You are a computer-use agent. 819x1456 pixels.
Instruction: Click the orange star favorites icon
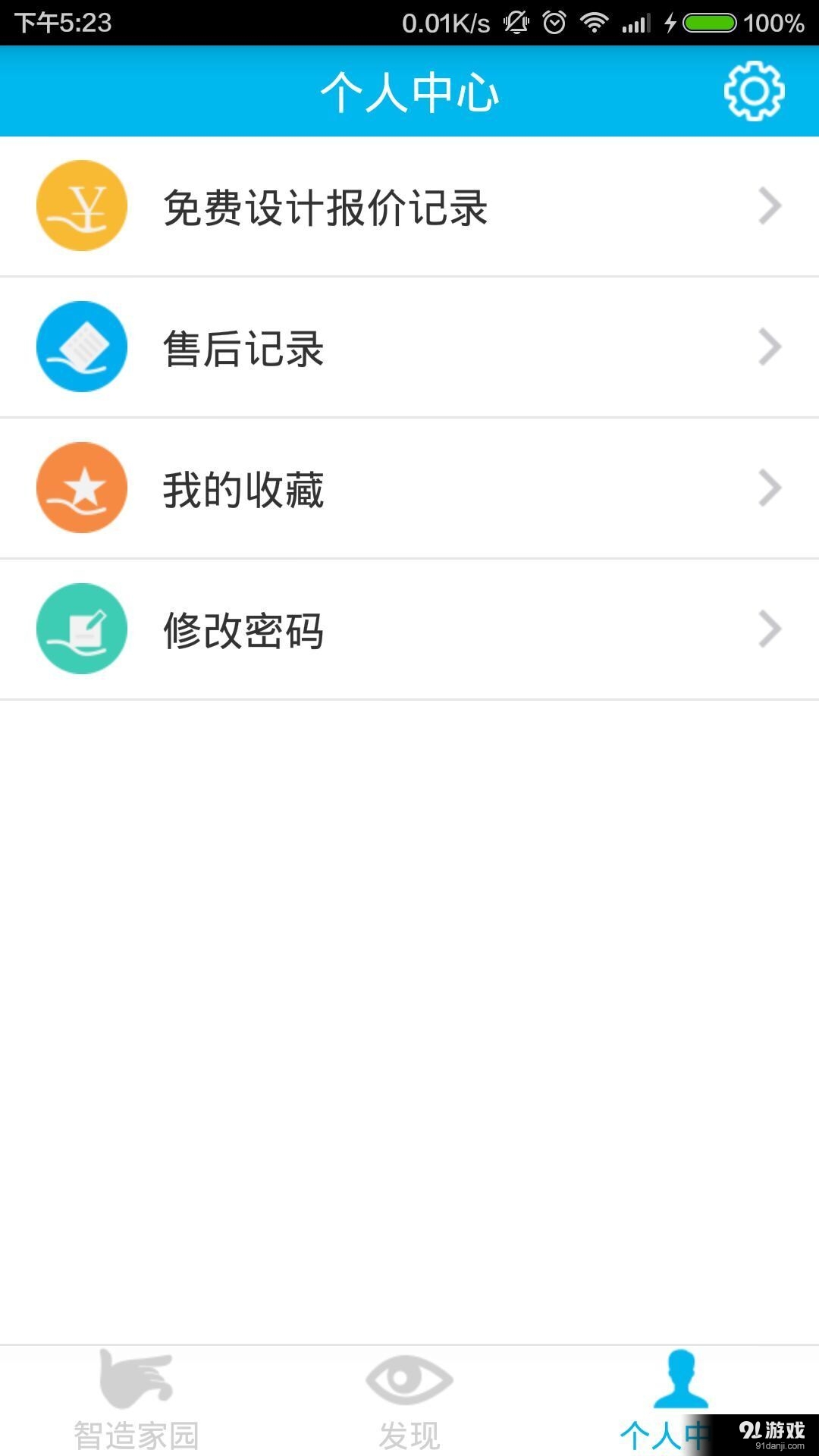(81, 488)
